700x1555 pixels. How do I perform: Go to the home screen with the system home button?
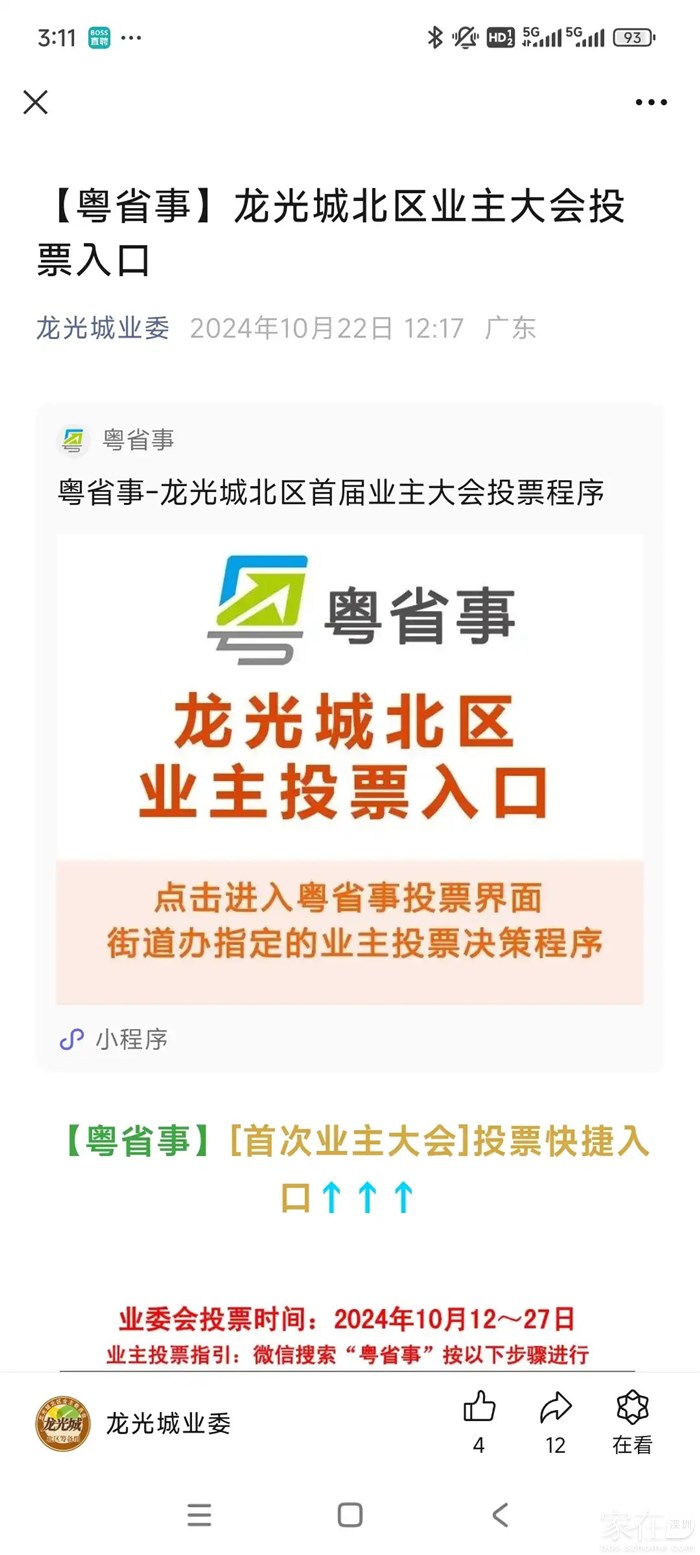click(x=349, y=1514)
